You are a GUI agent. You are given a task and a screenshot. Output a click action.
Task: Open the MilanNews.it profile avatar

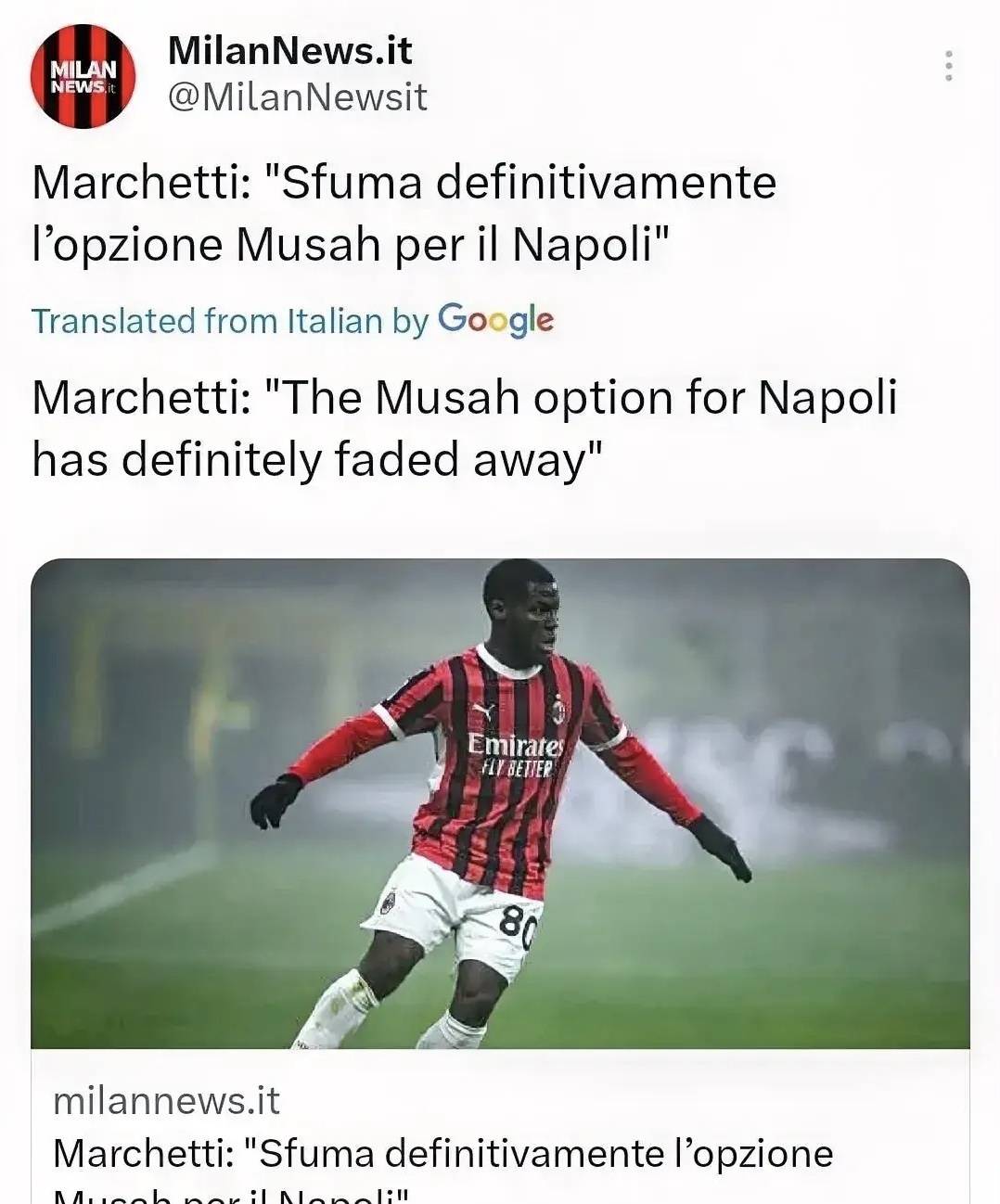(83, 76)
